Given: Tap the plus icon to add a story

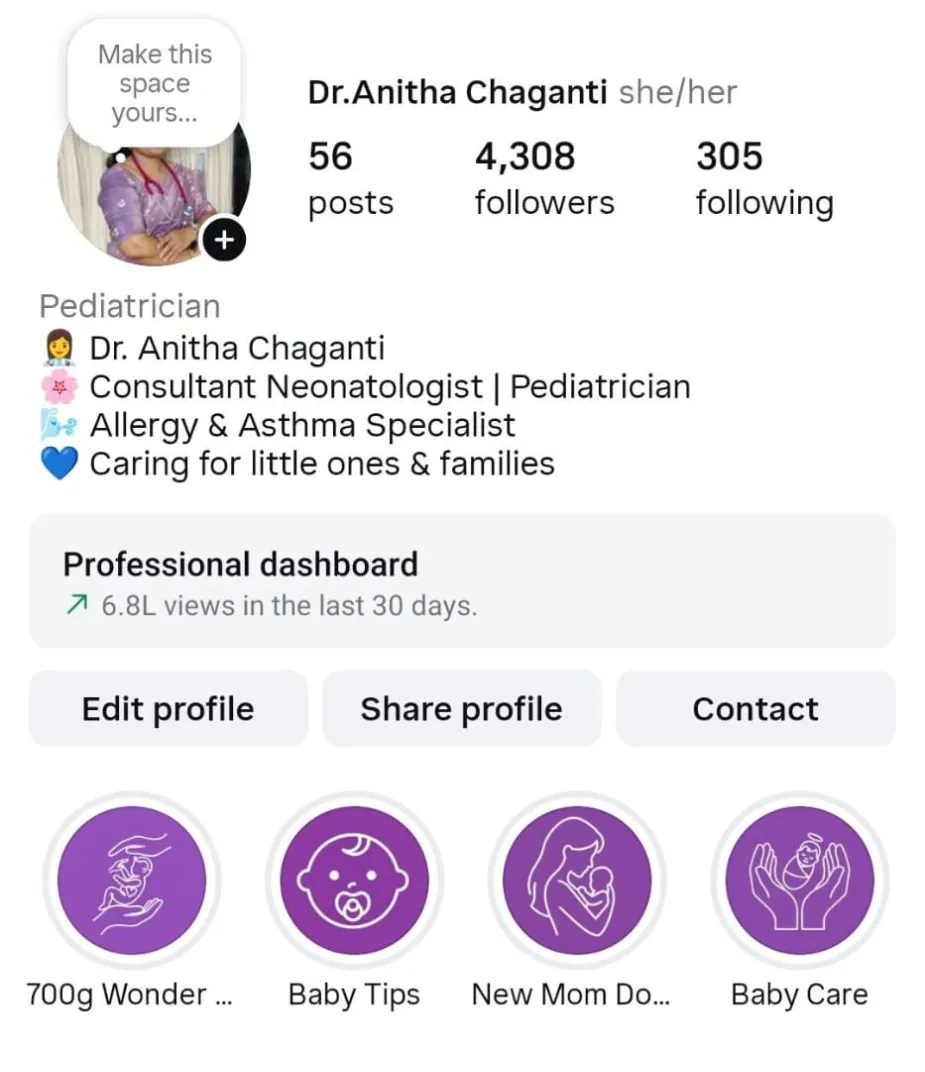Looking at the screenshot, I should tap(224, 239).
